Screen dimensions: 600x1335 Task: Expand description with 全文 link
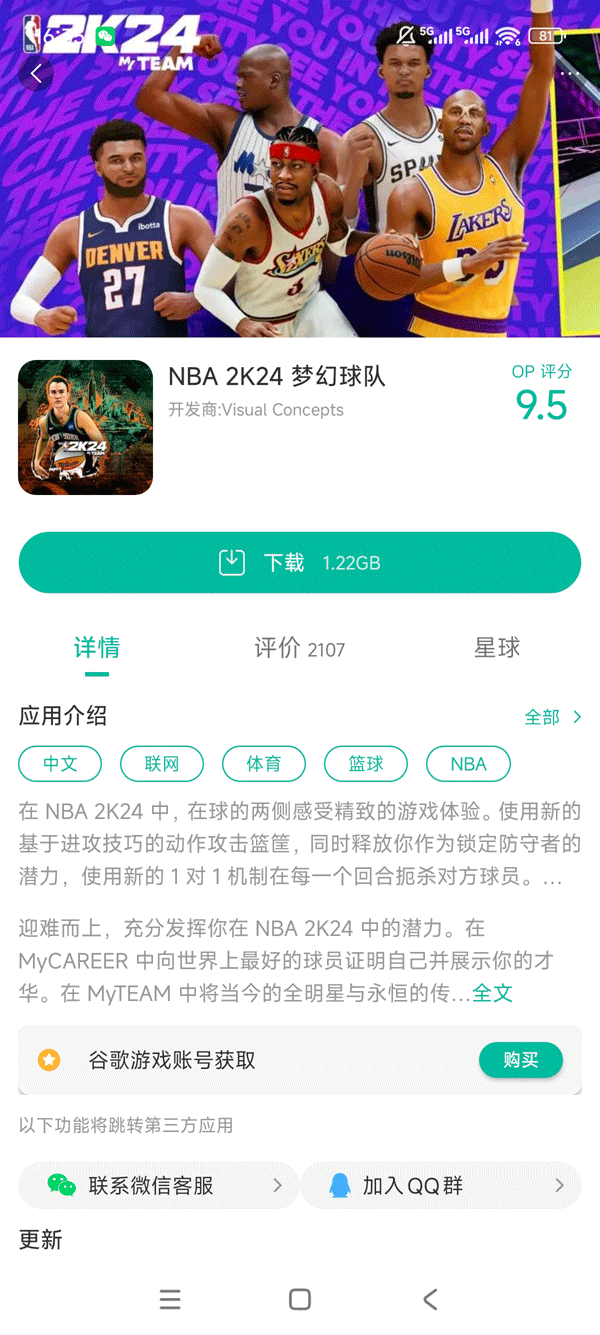pyautogui.click(x=492, y=993)
